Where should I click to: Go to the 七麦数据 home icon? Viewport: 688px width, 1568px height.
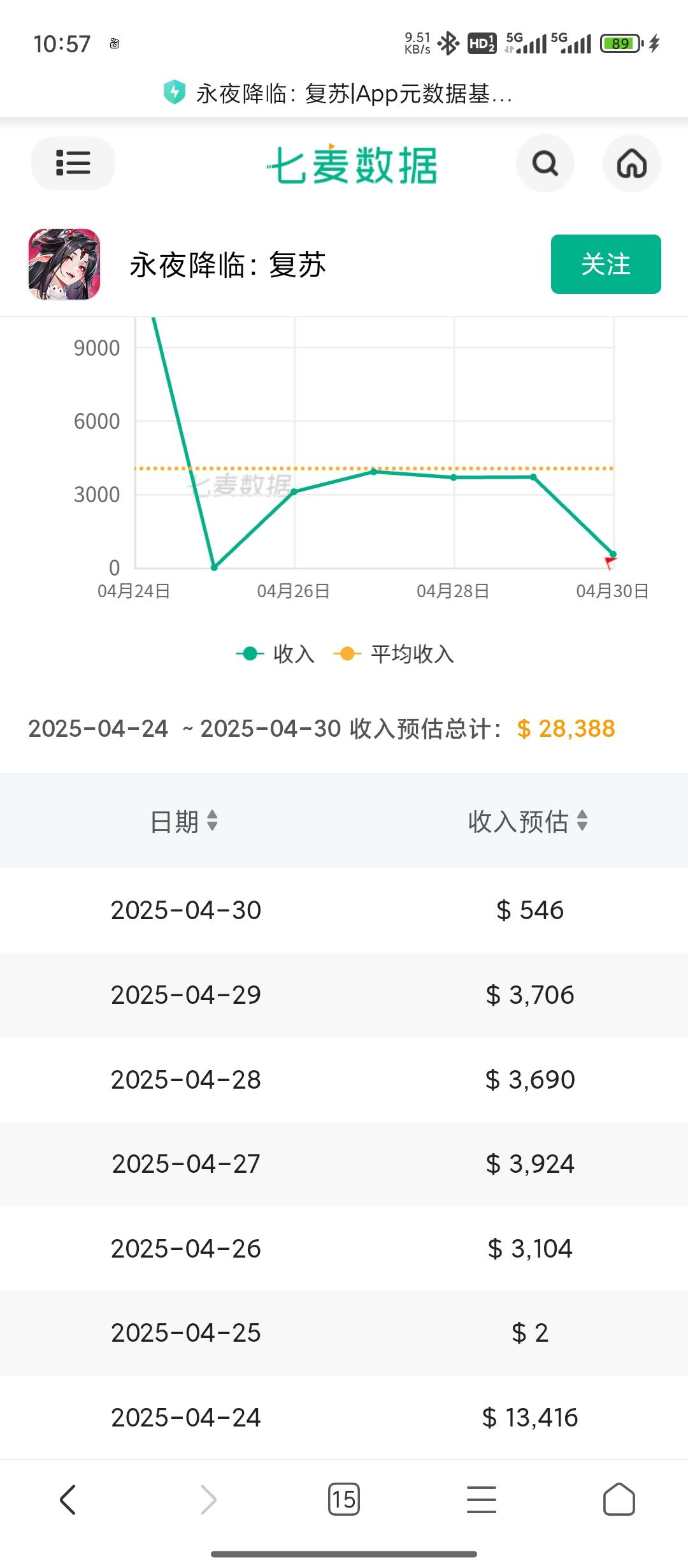pos(632,163)
